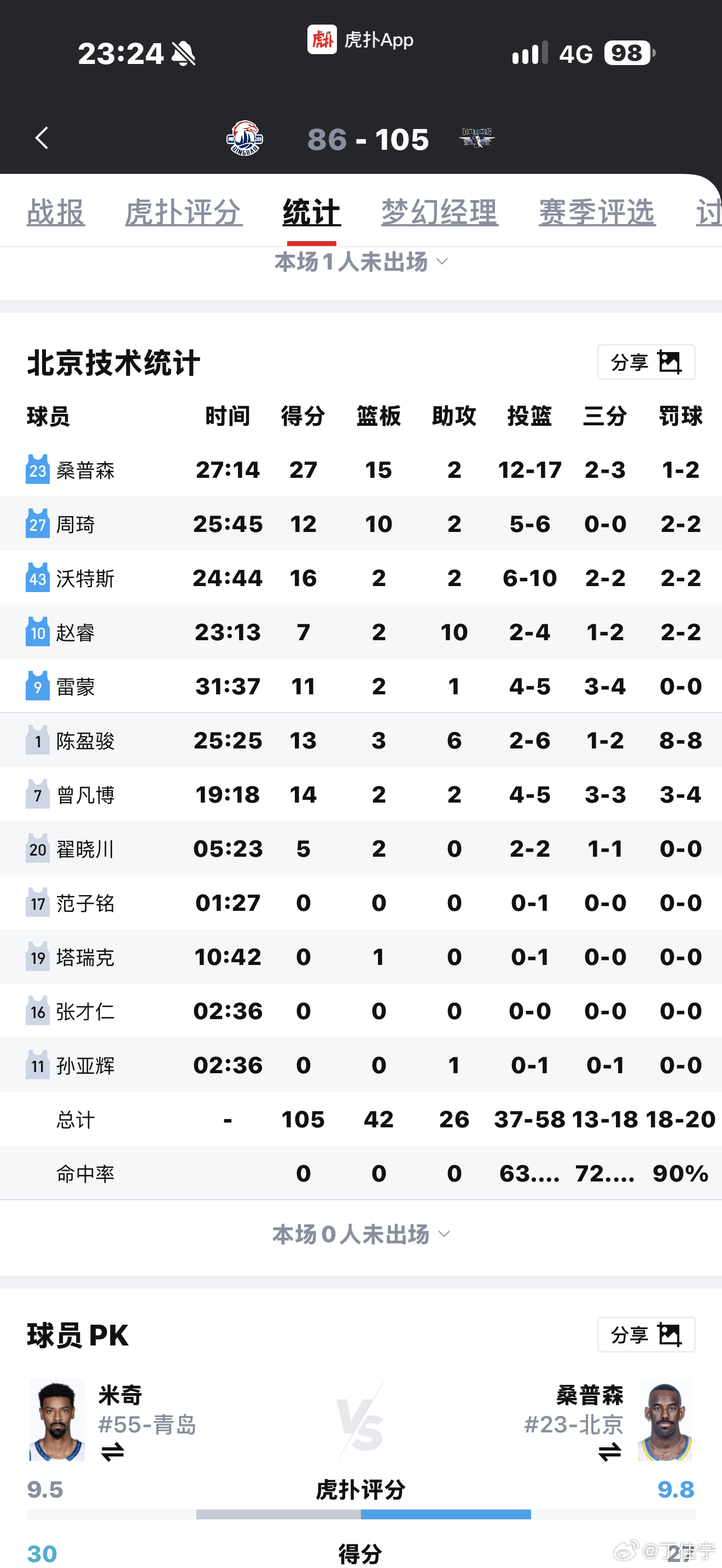
Task: Select the 梦幻经理 tab
Action: point(440,213)
